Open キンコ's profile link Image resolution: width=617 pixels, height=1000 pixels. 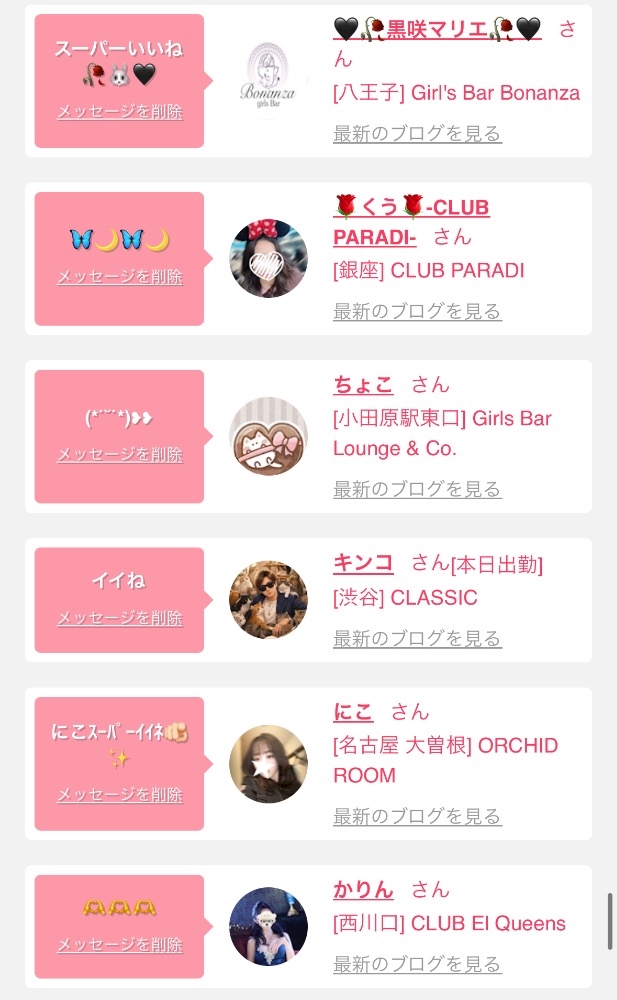coord(363,562)
